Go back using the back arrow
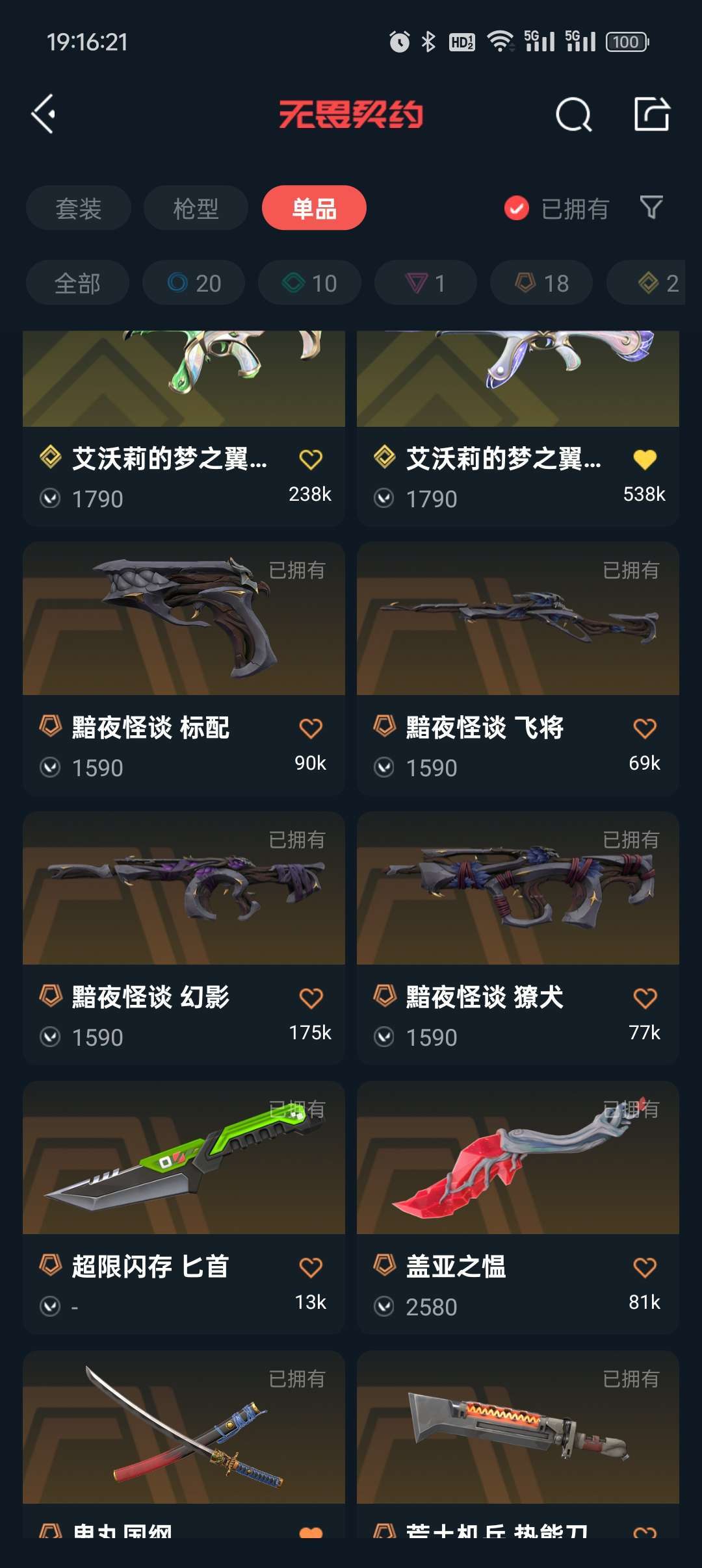Image resolution: width=702 pixels, height=1568 pixels. (44, 114)
